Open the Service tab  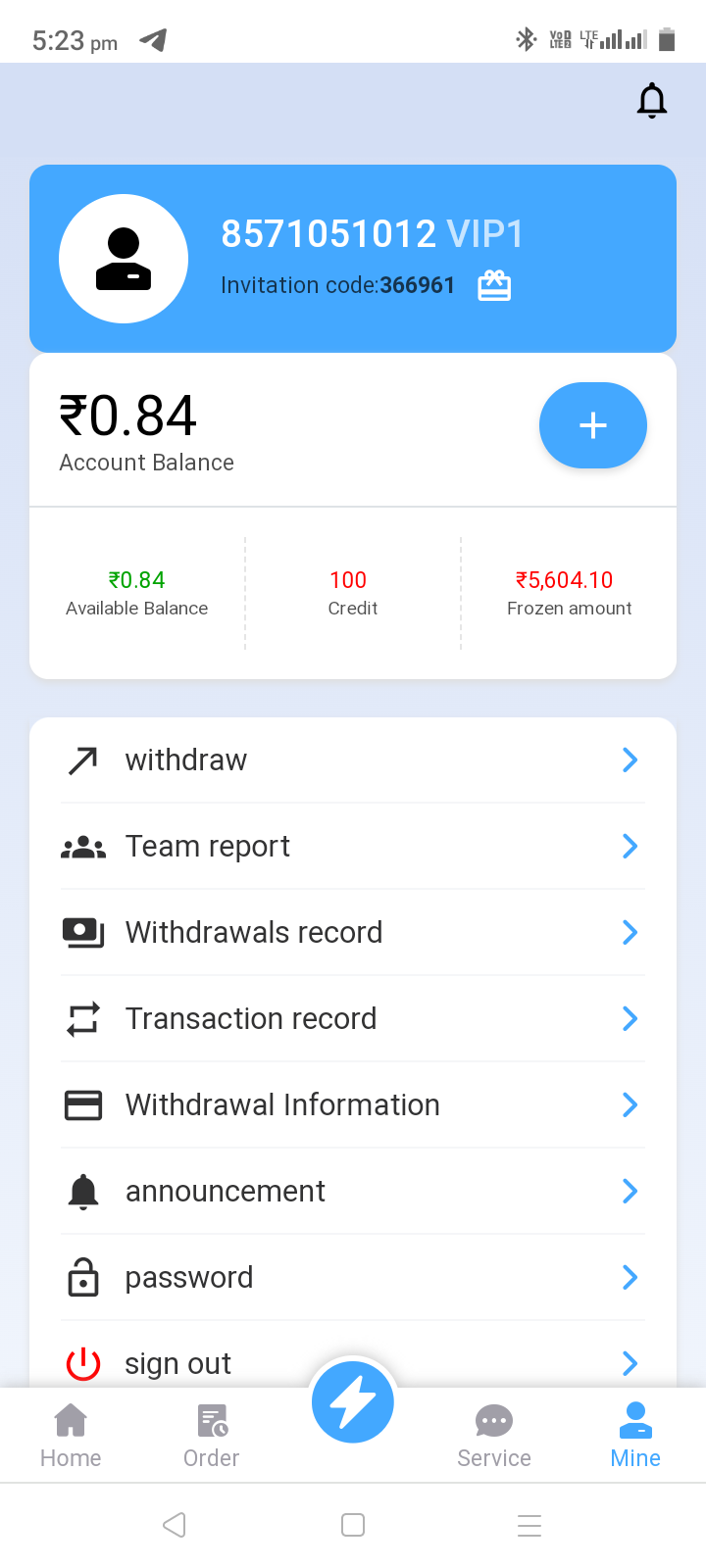tap(494, 1436)
